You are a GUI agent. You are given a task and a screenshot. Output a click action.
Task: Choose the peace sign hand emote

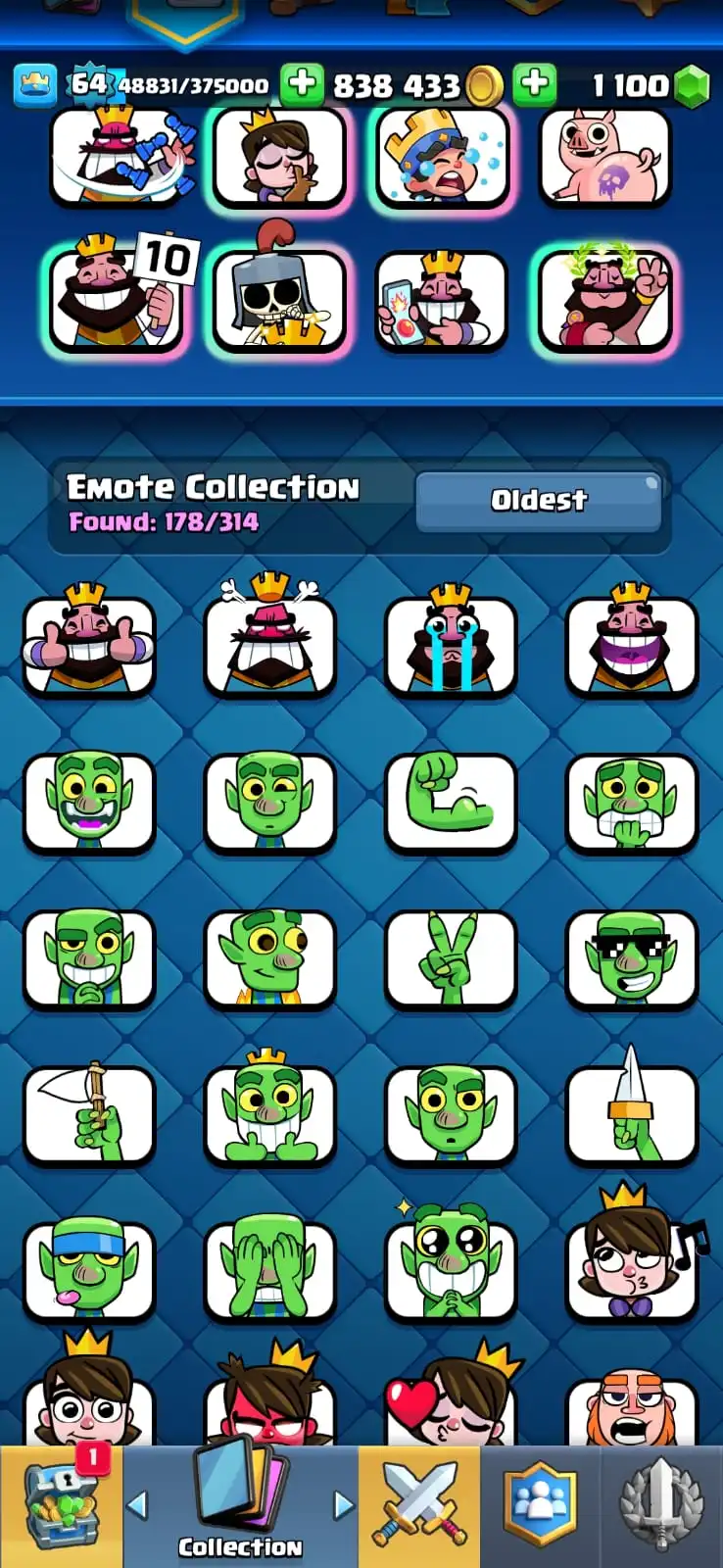(x=451, y=958)
